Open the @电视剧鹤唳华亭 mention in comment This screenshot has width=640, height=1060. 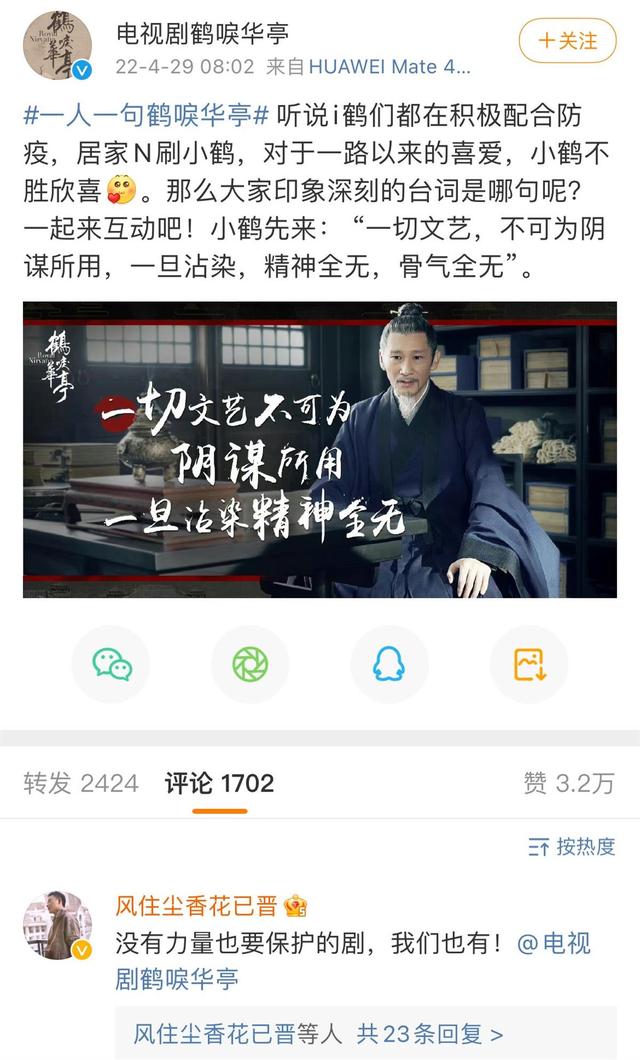(553, 943)
